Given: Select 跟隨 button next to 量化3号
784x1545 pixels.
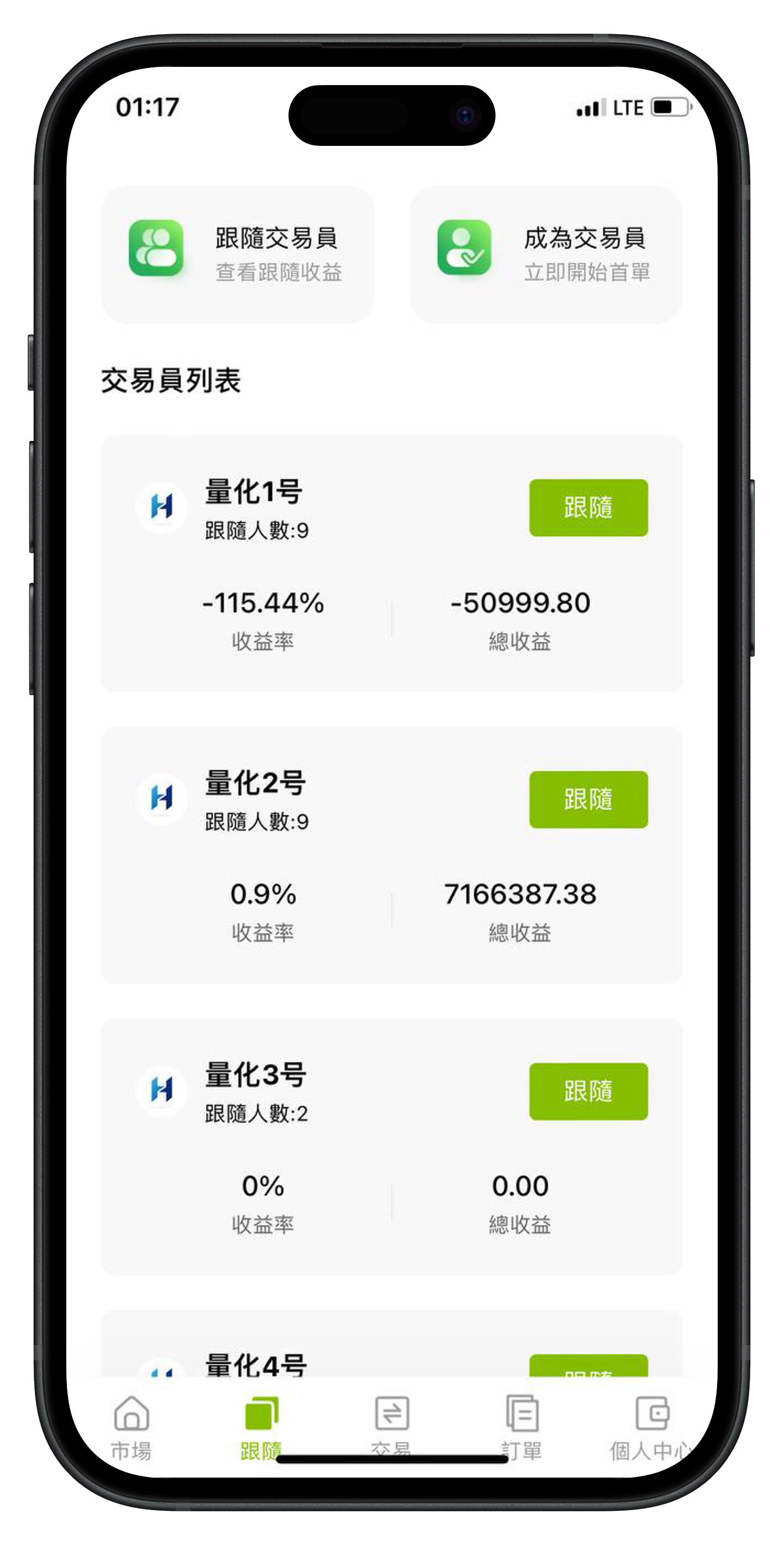Looking at the screenshot, I should point(588,1091).
